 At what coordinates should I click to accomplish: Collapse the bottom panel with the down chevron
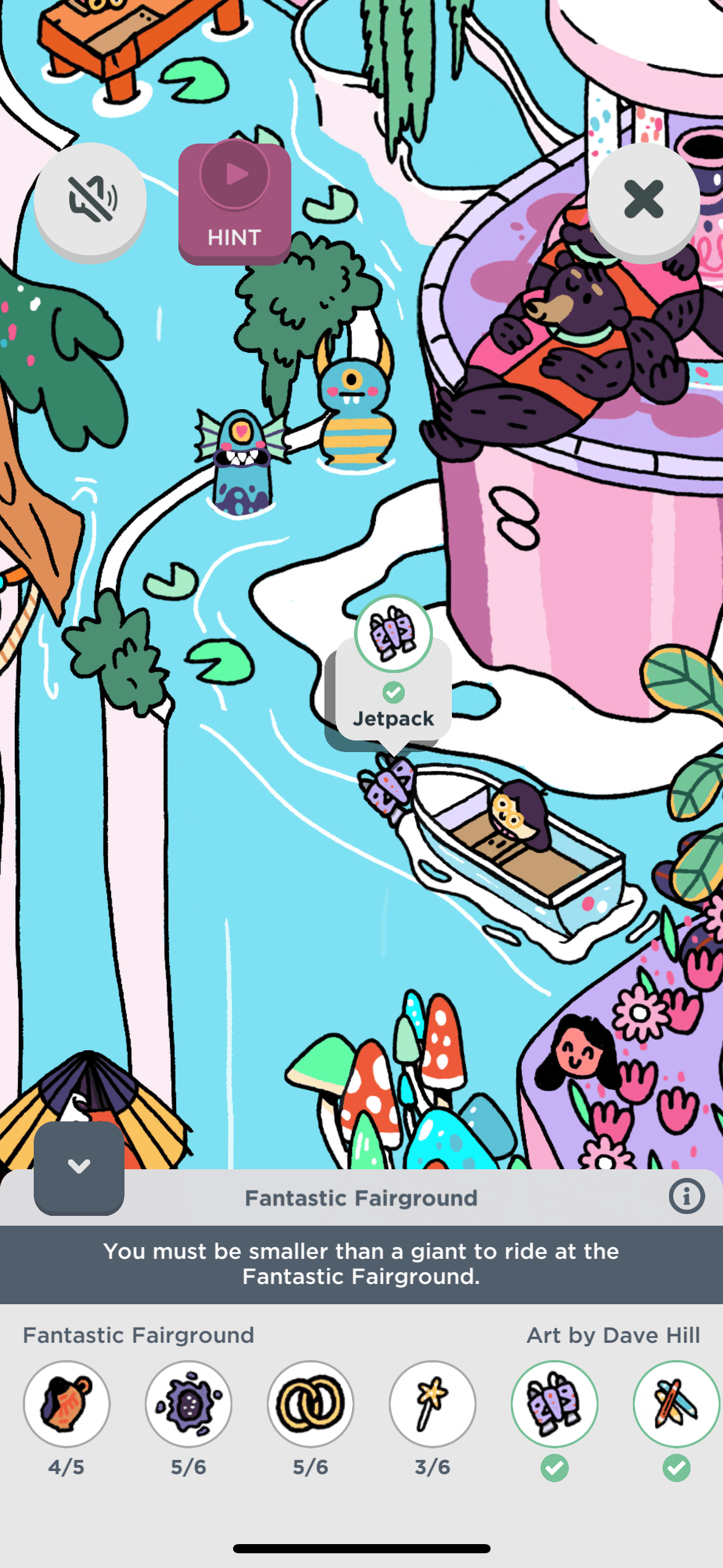click(x=79, y=1167)
